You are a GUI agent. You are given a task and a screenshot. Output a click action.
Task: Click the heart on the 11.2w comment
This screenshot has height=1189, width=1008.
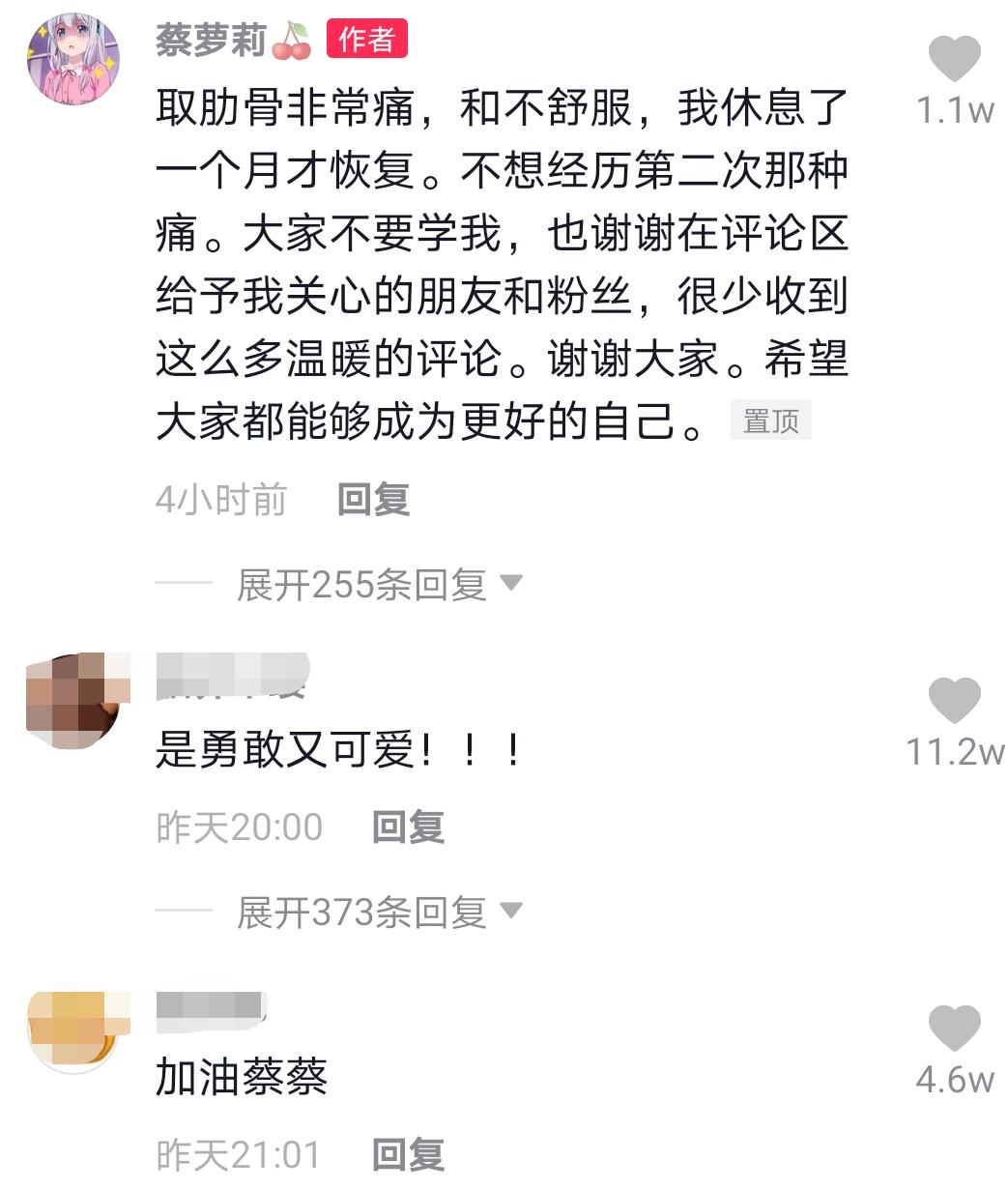957,698
